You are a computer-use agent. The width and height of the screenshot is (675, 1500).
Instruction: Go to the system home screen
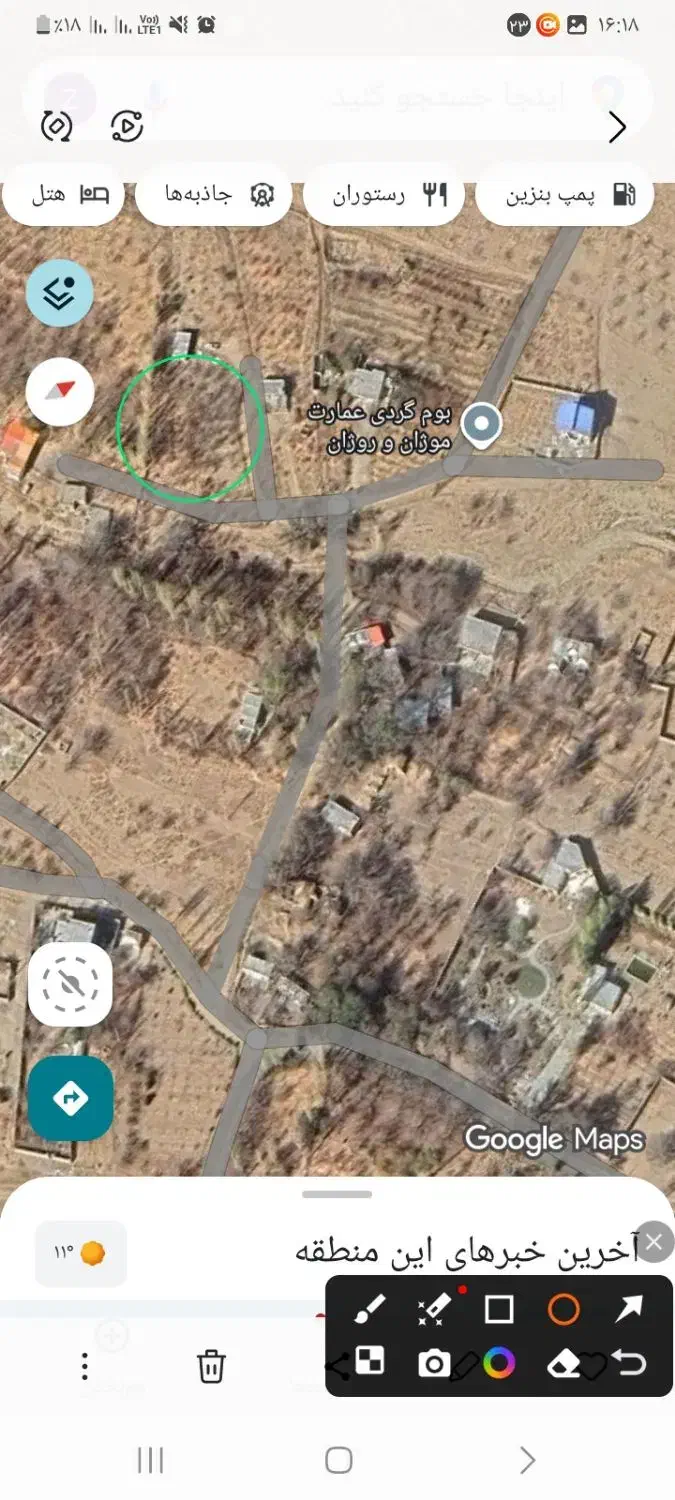[x=339, y=1461]
